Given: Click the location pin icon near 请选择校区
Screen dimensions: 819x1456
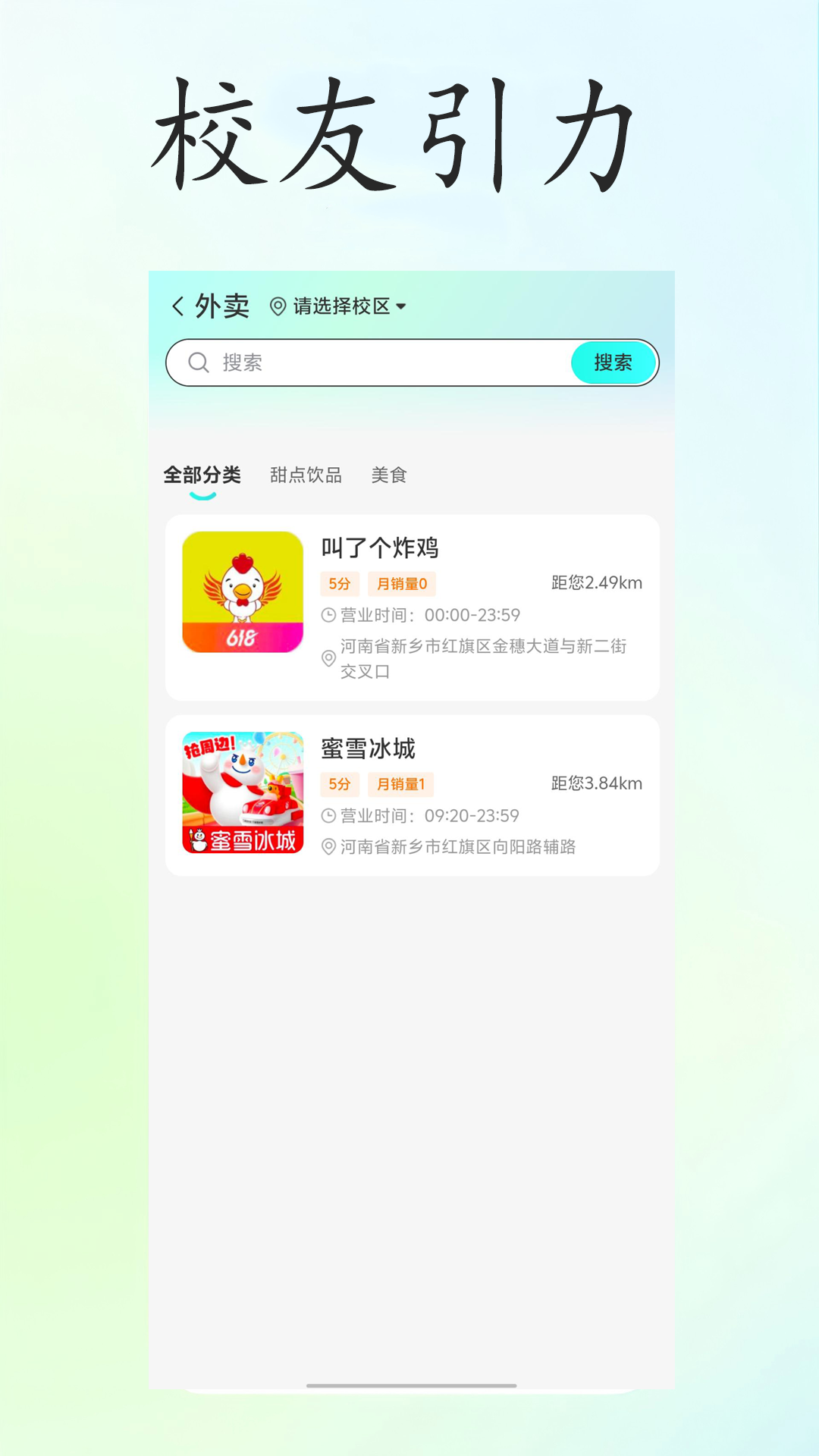Looking at the screenshot, I should click(x=278, y=306).
